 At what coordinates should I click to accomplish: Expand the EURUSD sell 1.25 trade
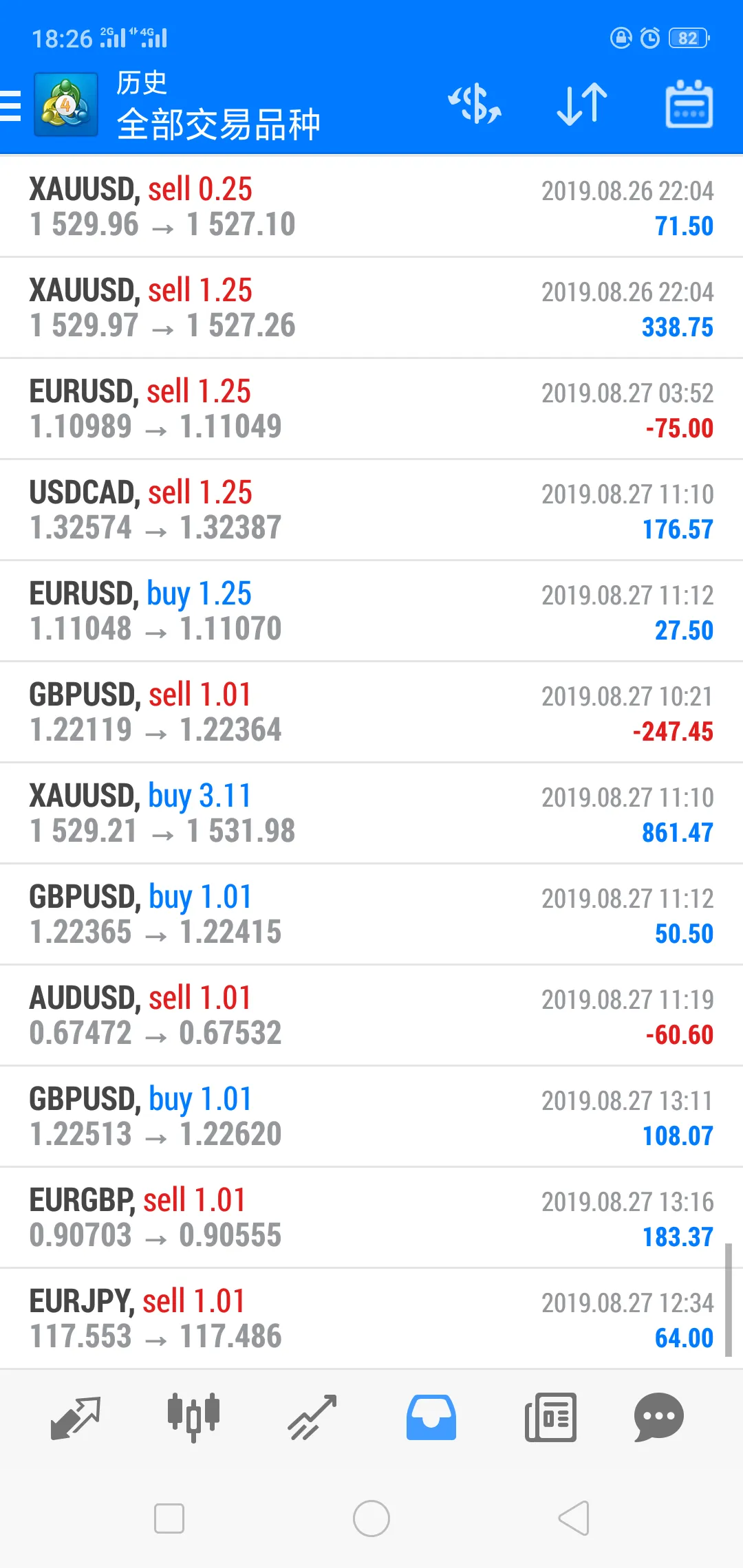click(371, 409)
